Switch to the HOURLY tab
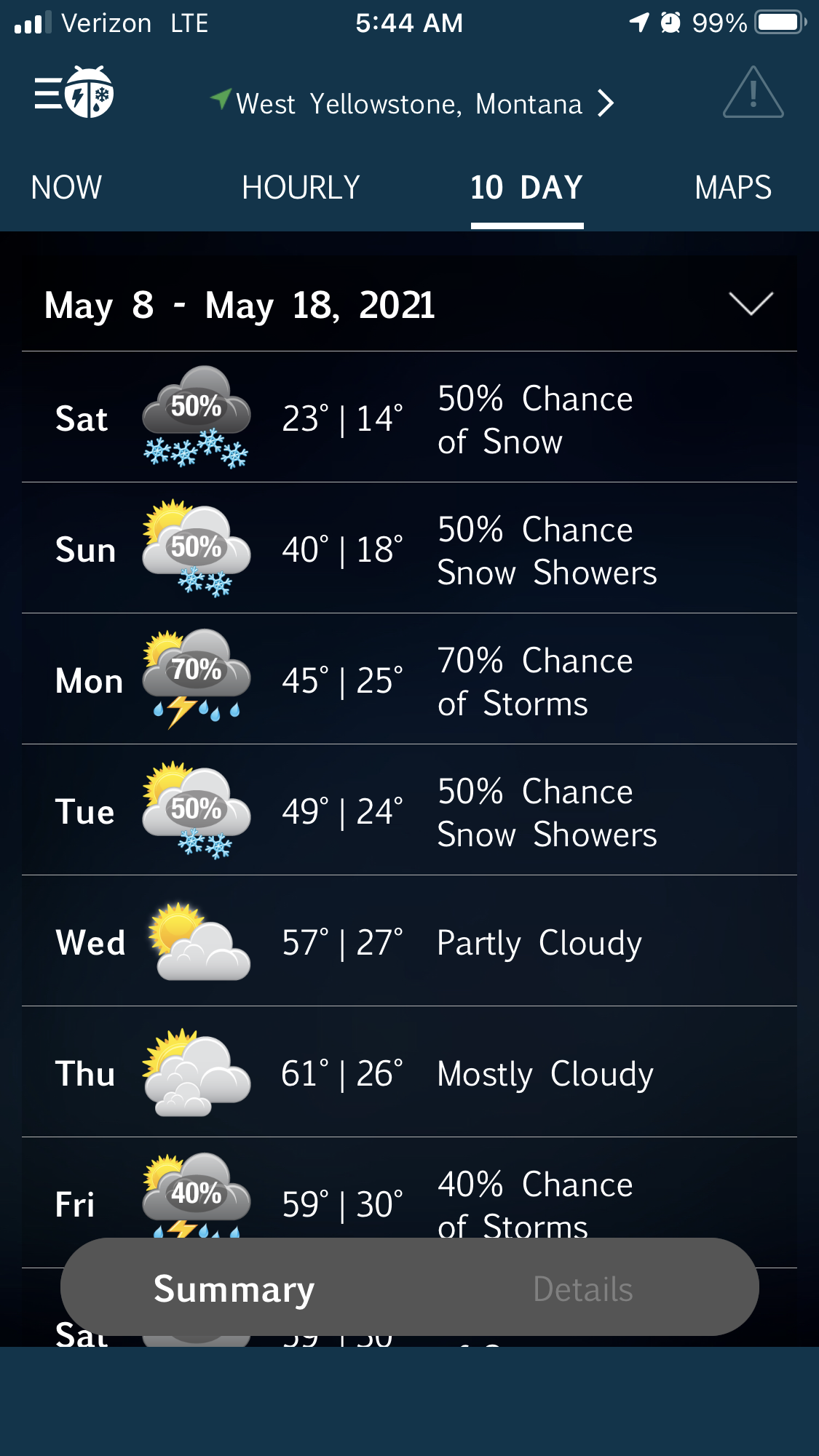The image size is (819, 1456). point(301,188)
